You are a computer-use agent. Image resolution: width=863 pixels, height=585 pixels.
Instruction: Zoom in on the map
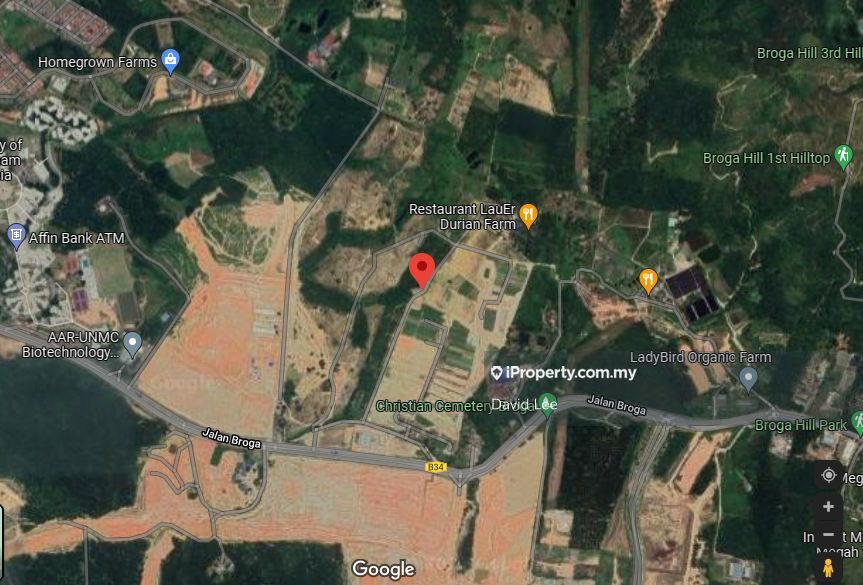[x=828, y=506]
